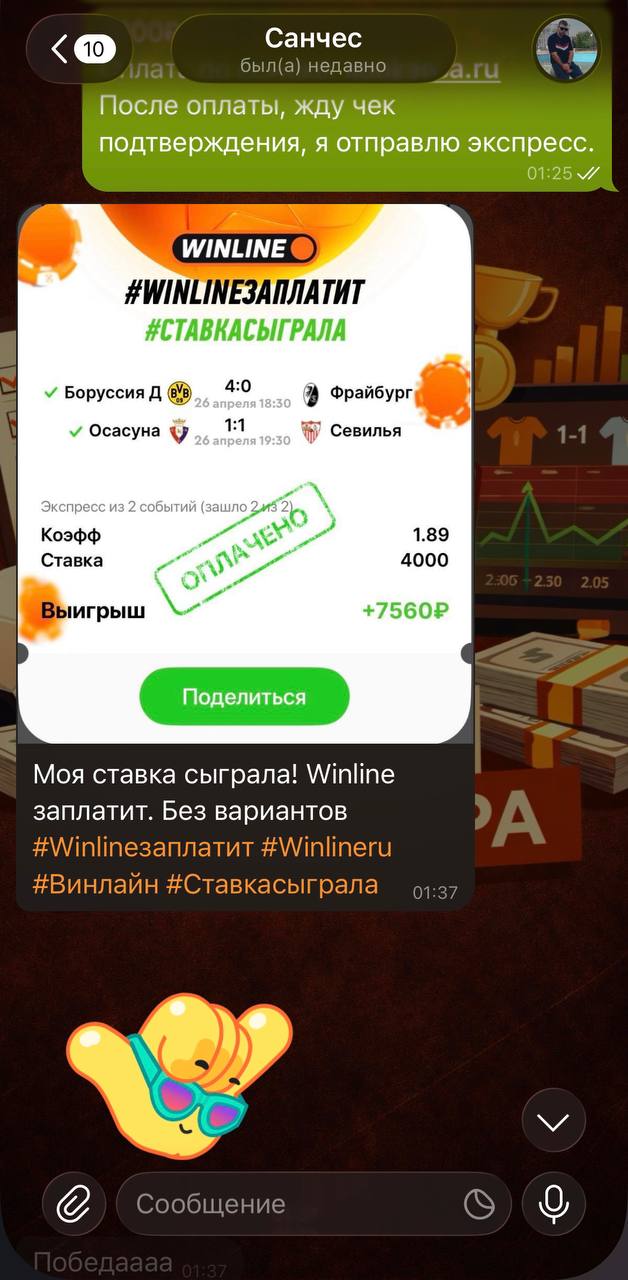
Task: Tap the #Винлайн hashtag
Action: click(95, 884)
